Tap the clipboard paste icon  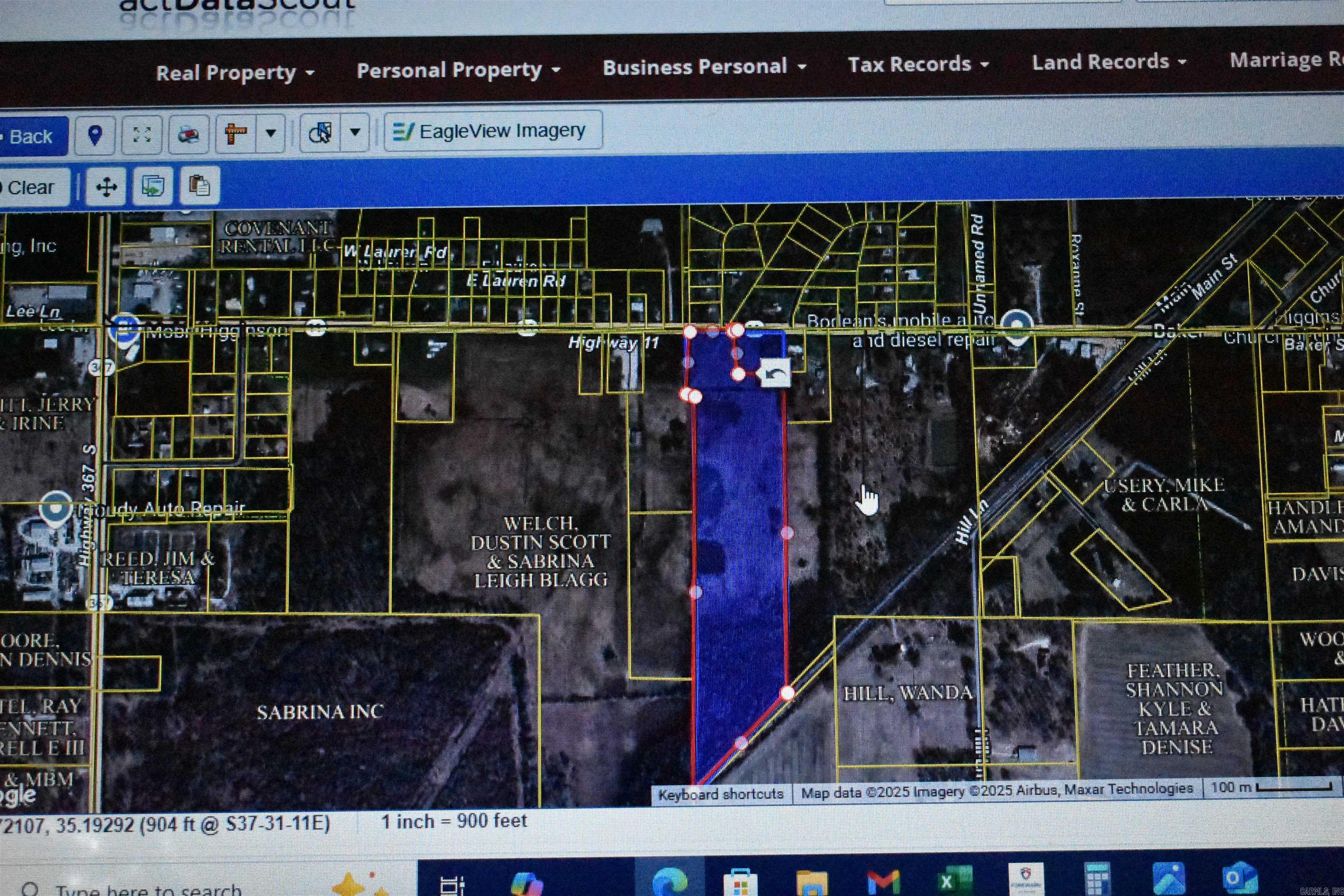click(199, 185)
